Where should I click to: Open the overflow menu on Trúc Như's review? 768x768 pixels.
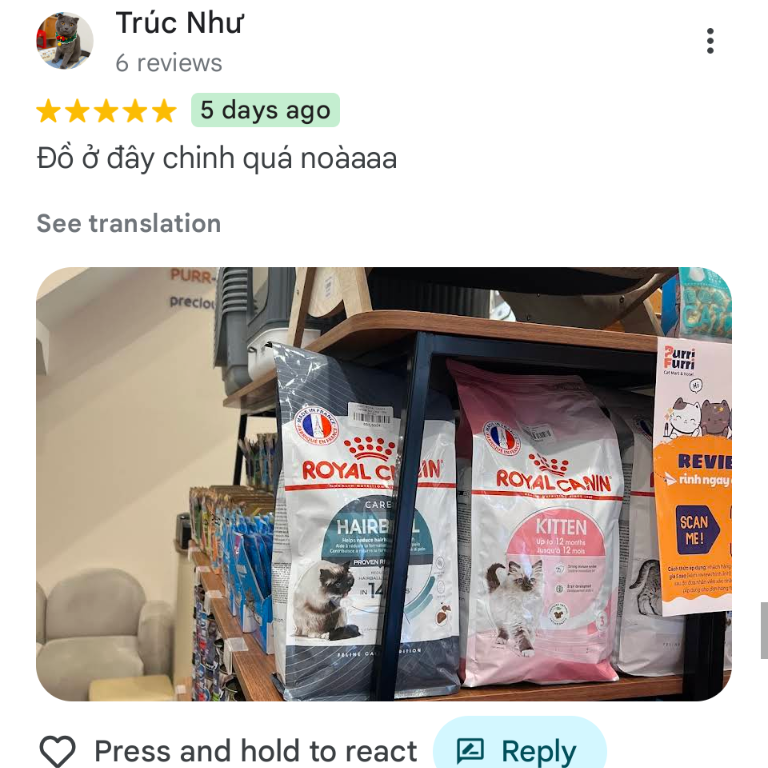710,41
